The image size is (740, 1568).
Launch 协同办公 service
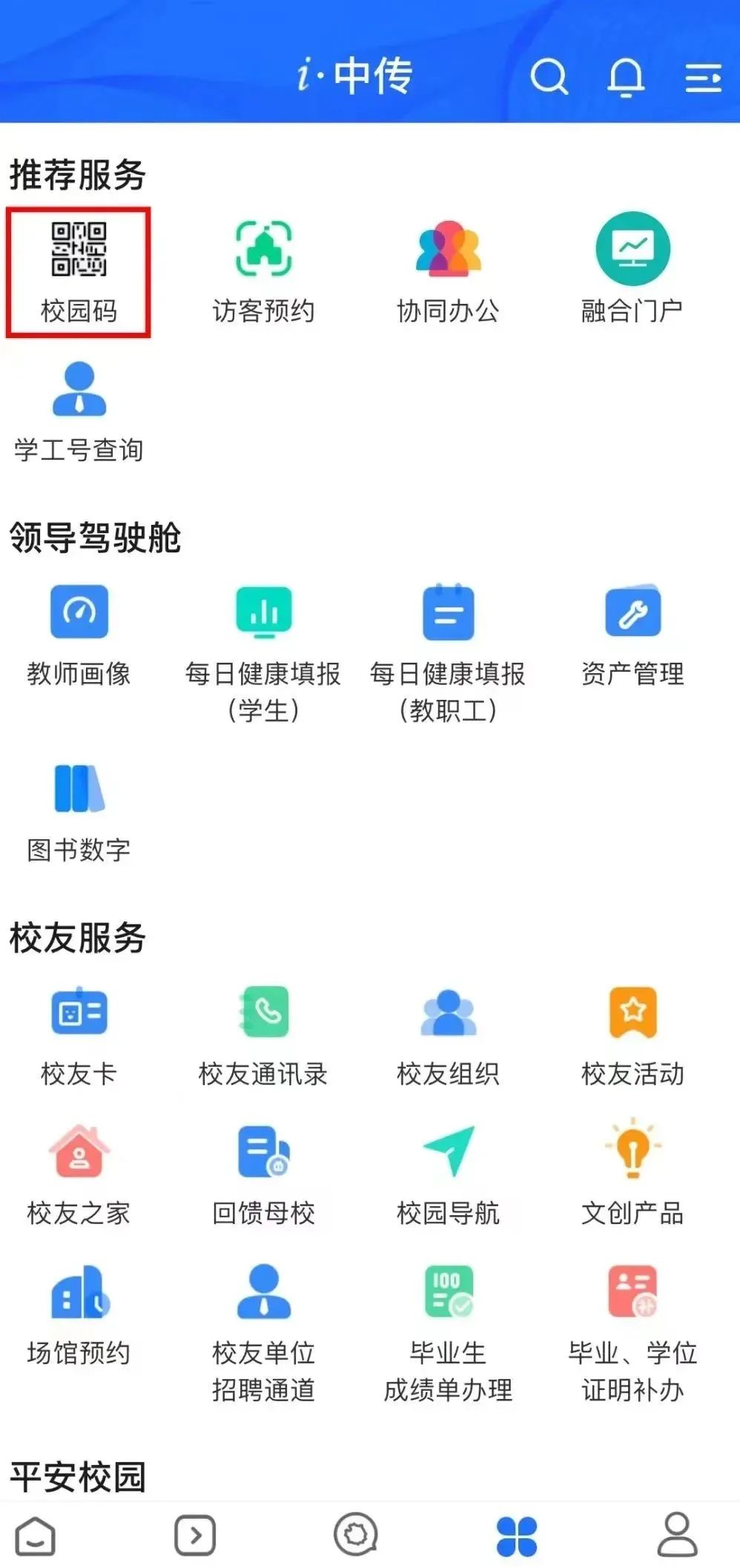tap(448, 271)
